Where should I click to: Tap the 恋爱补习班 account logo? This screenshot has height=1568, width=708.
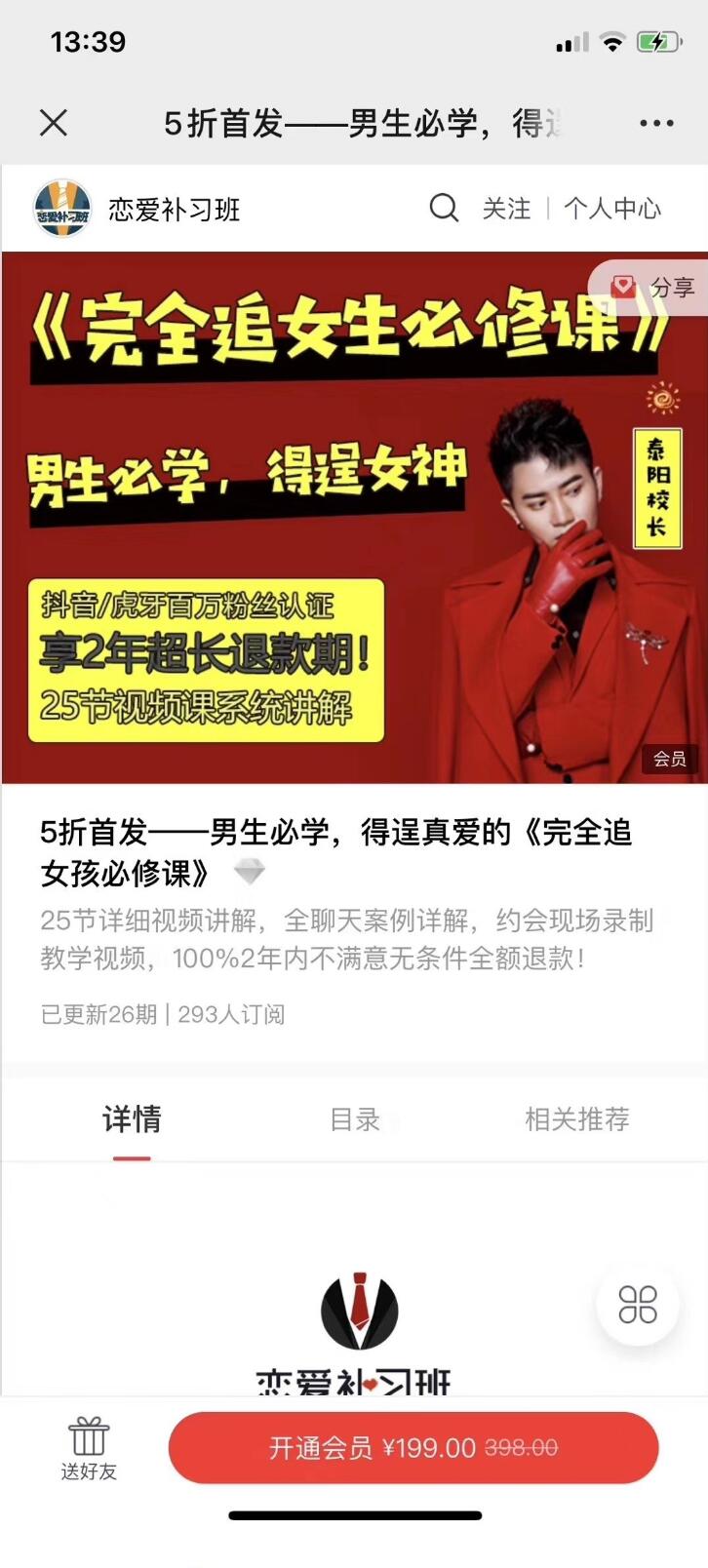click(62, 208)
